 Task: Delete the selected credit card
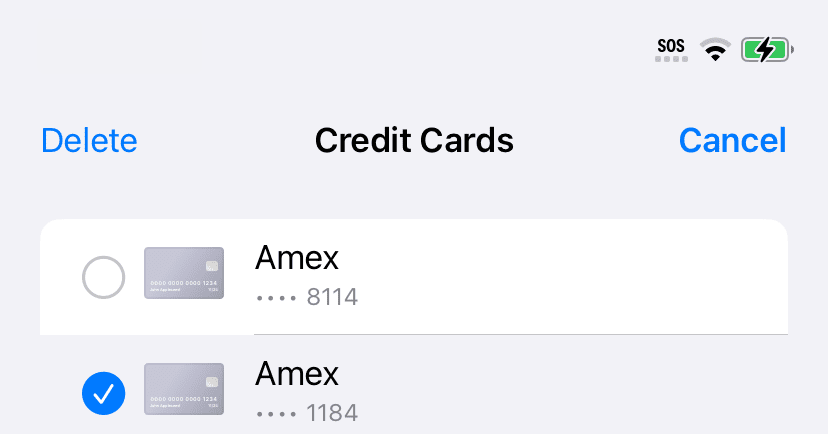[89, 141]
